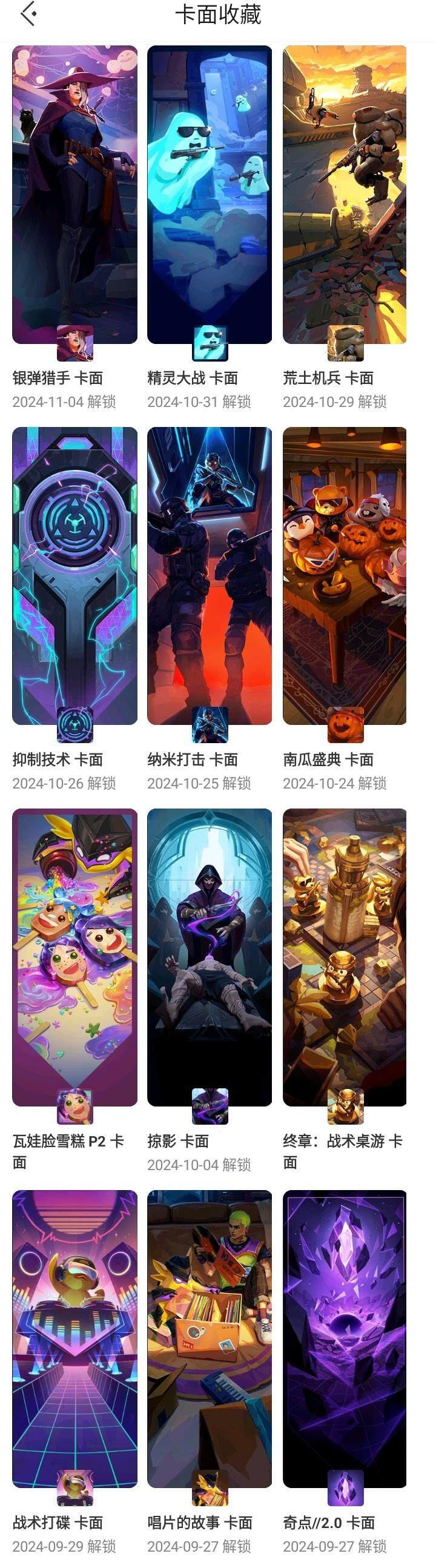View 南瓜盛典 卡面 card

(345, 576)
